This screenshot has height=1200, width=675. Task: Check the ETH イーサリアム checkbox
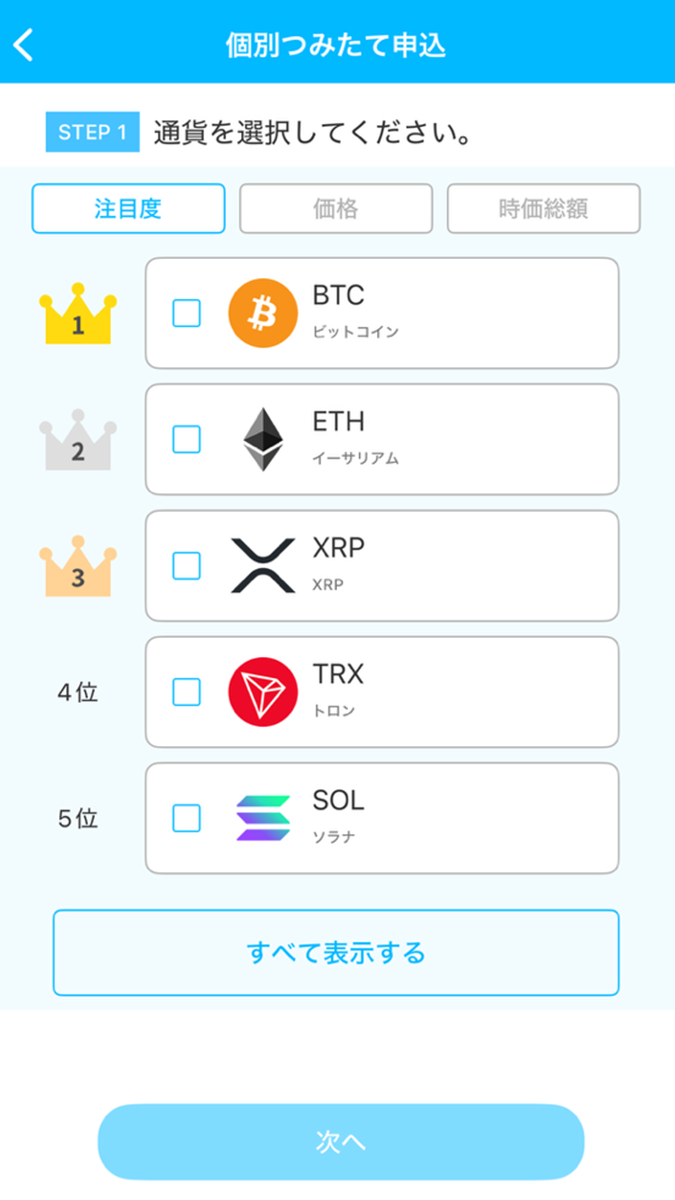pos(187,439)
